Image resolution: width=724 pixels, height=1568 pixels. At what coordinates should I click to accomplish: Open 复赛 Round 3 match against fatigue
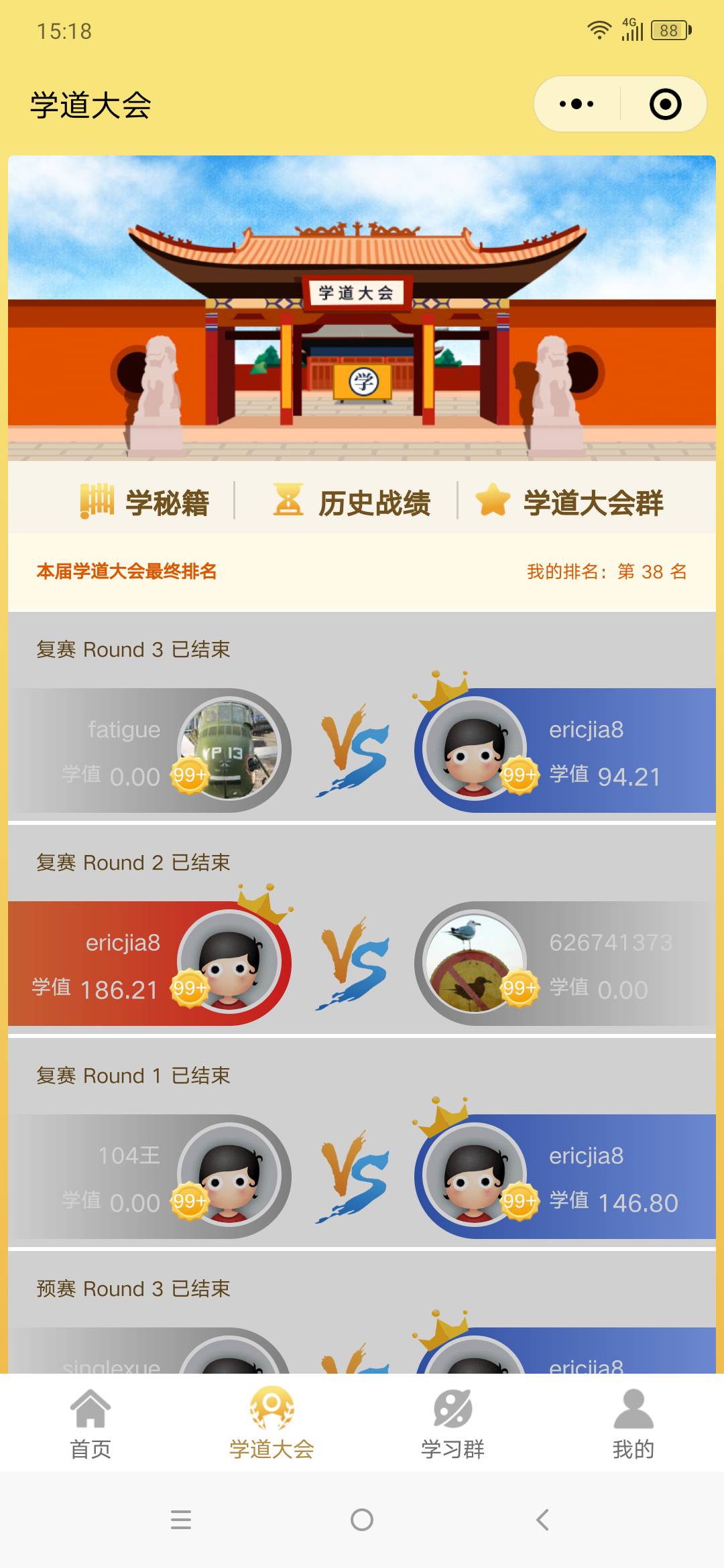coord(362,749)
